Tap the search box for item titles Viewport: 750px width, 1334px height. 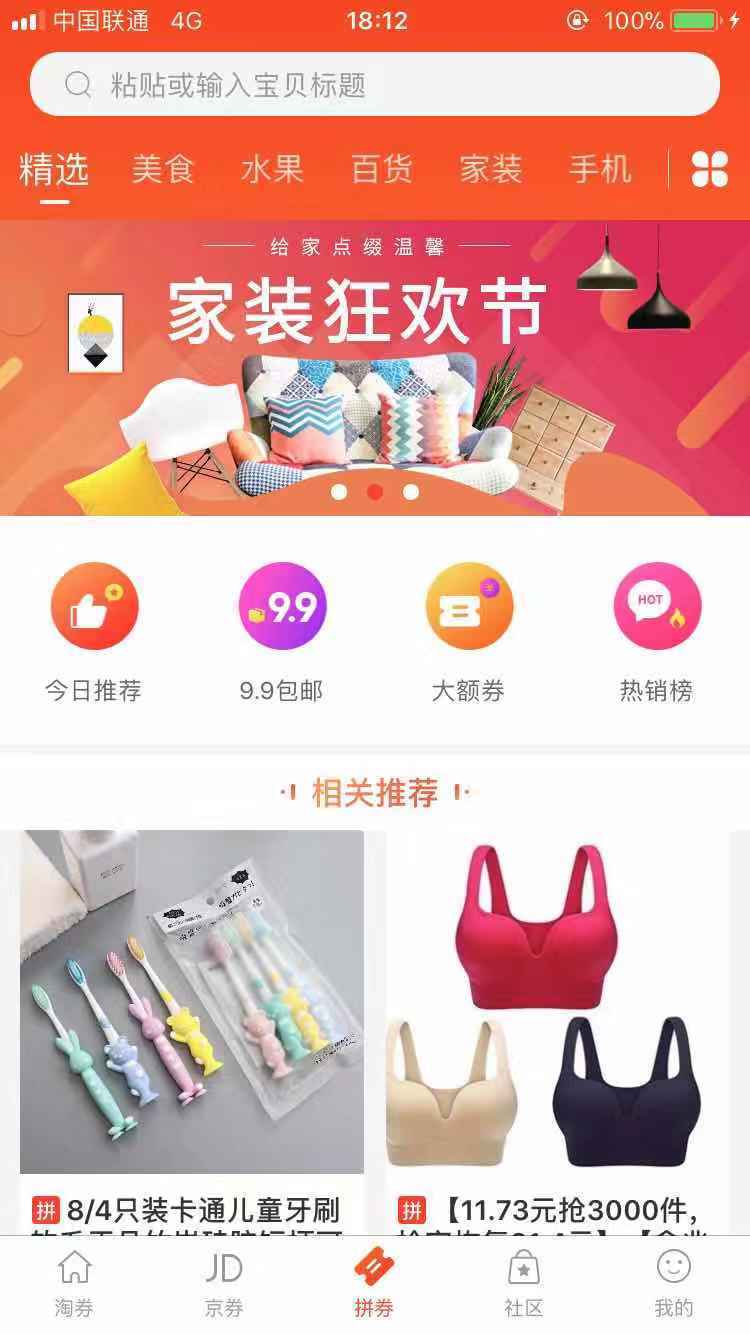pyautogui.click(x=375, y=85)
